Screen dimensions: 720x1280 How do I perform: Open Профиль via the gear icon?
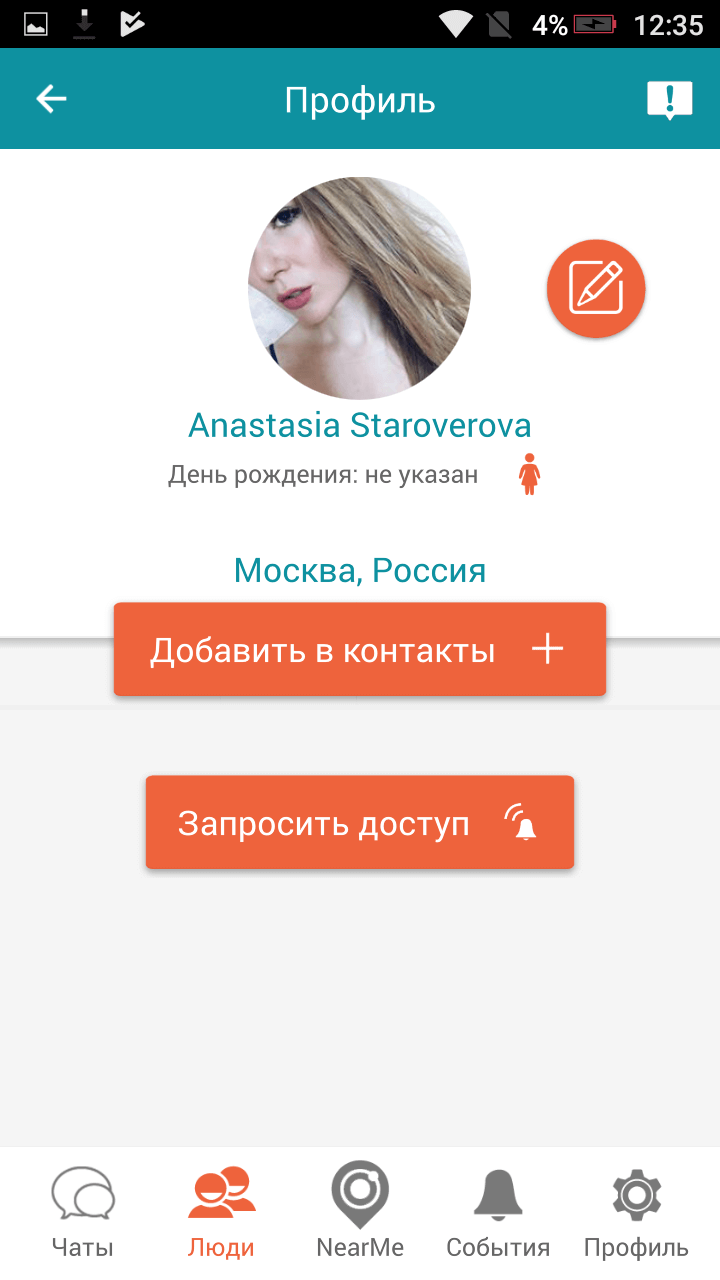635,1194
